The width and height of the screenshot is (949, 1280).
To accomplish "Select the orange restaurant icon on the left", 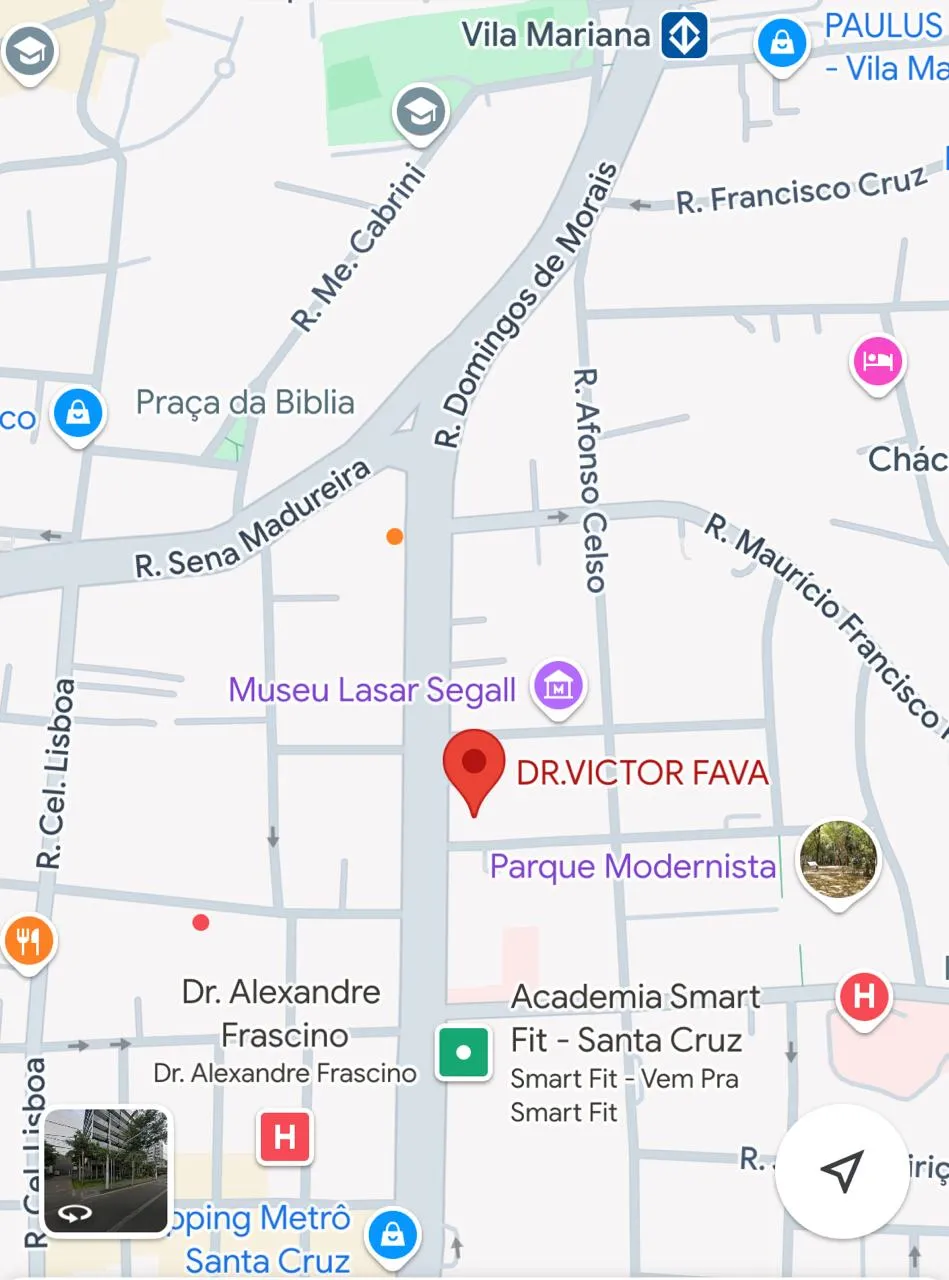I will coord(29,938).
